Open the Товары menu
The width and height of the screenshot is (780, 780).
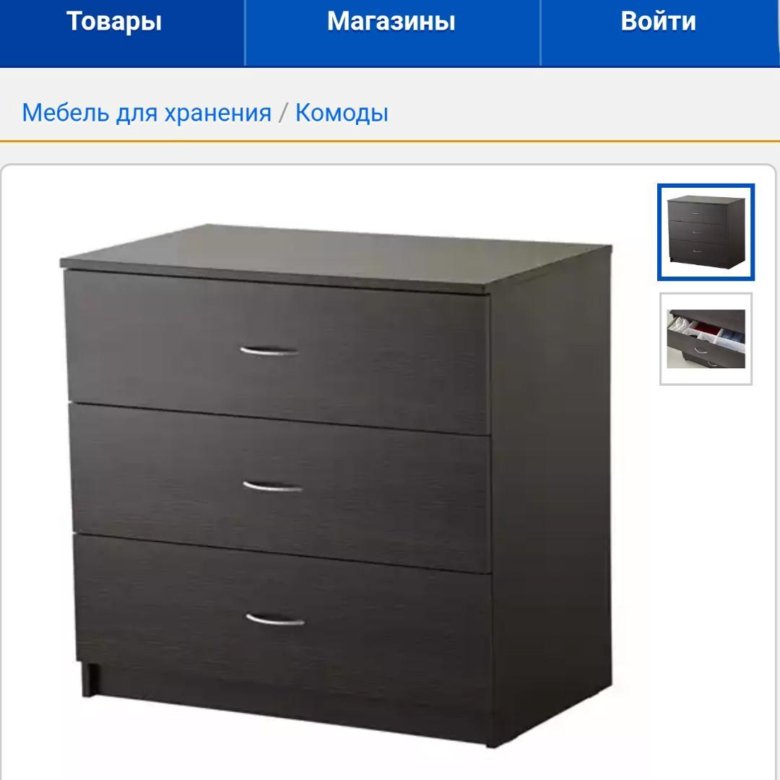click(114, 22)
